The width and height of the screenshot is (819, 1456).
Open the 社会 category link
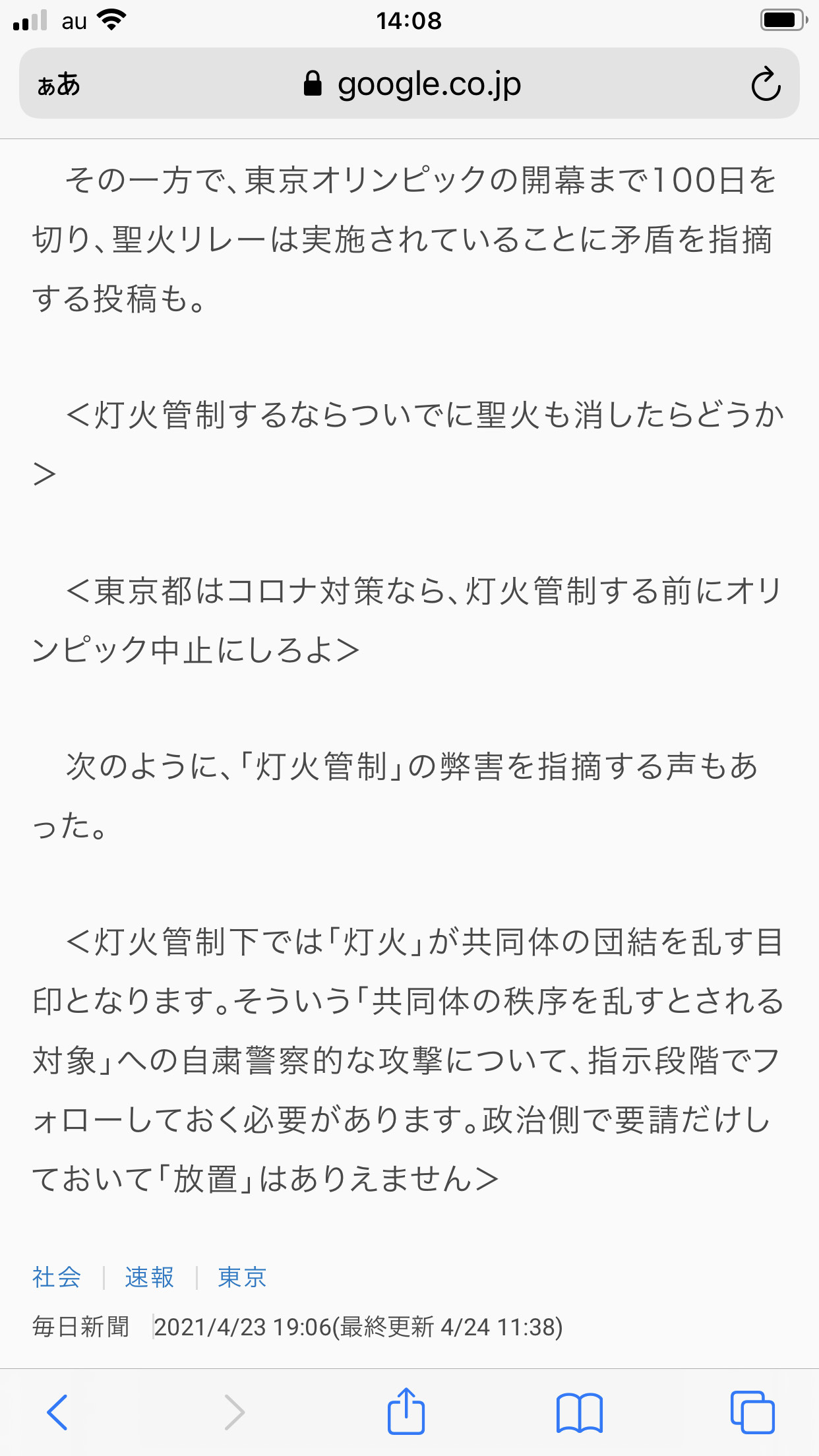pyautogui.click(x=57, y=1277)
